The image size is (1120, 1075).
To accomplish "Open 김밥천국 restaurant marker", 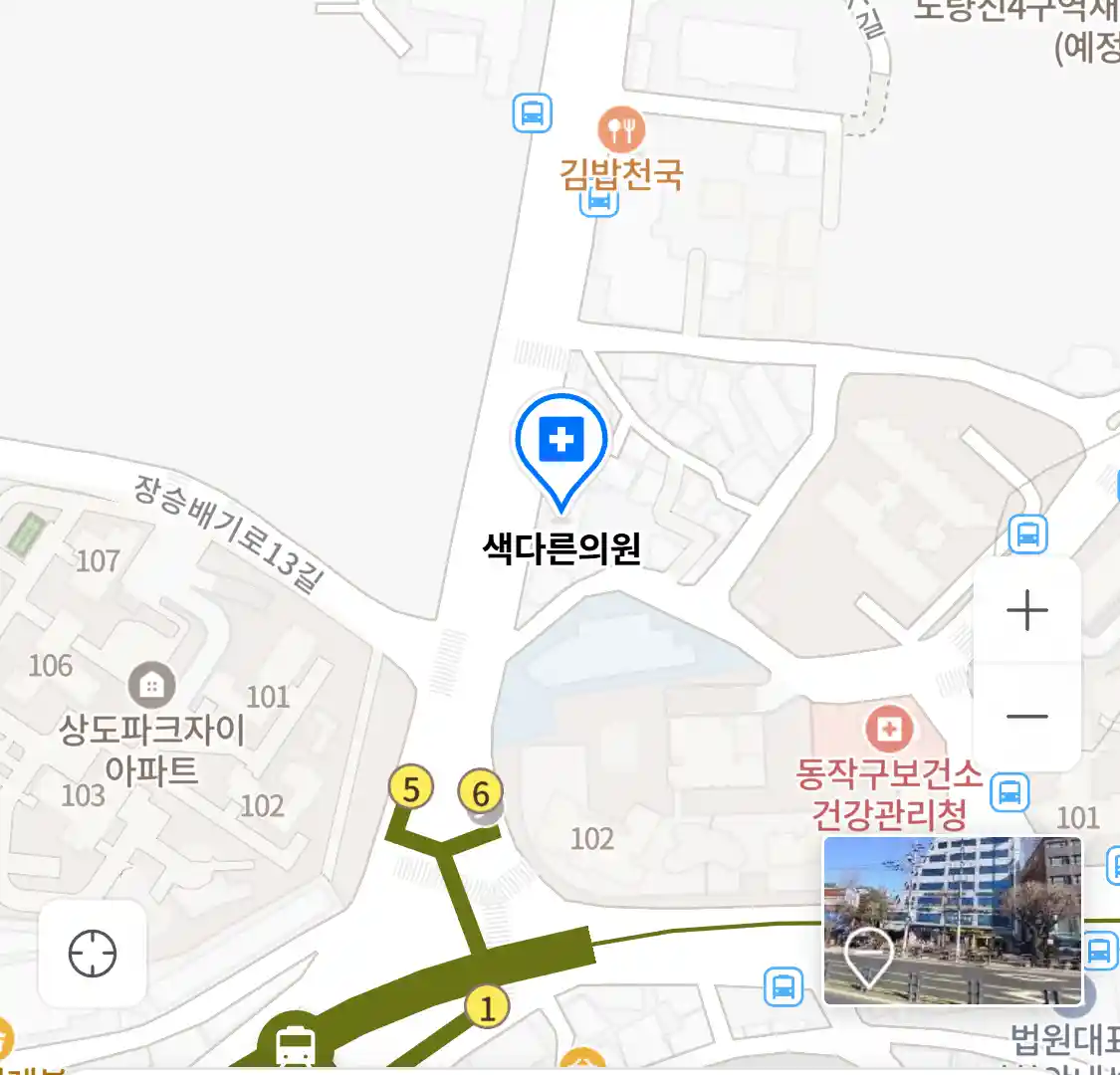I will tap(620, 130).
